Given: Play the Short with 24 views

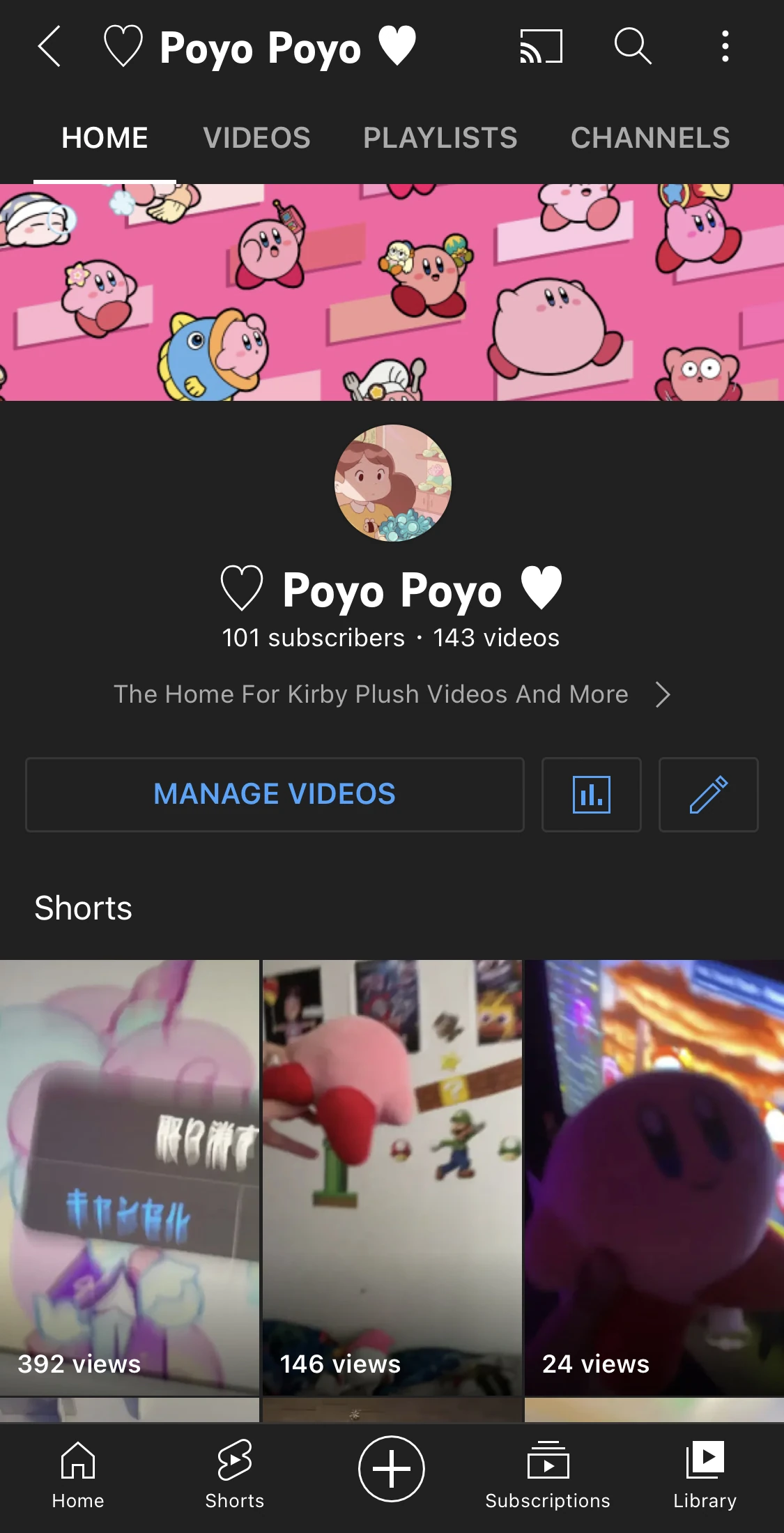Looking at the screenshot, I should tap(654, 1177).
